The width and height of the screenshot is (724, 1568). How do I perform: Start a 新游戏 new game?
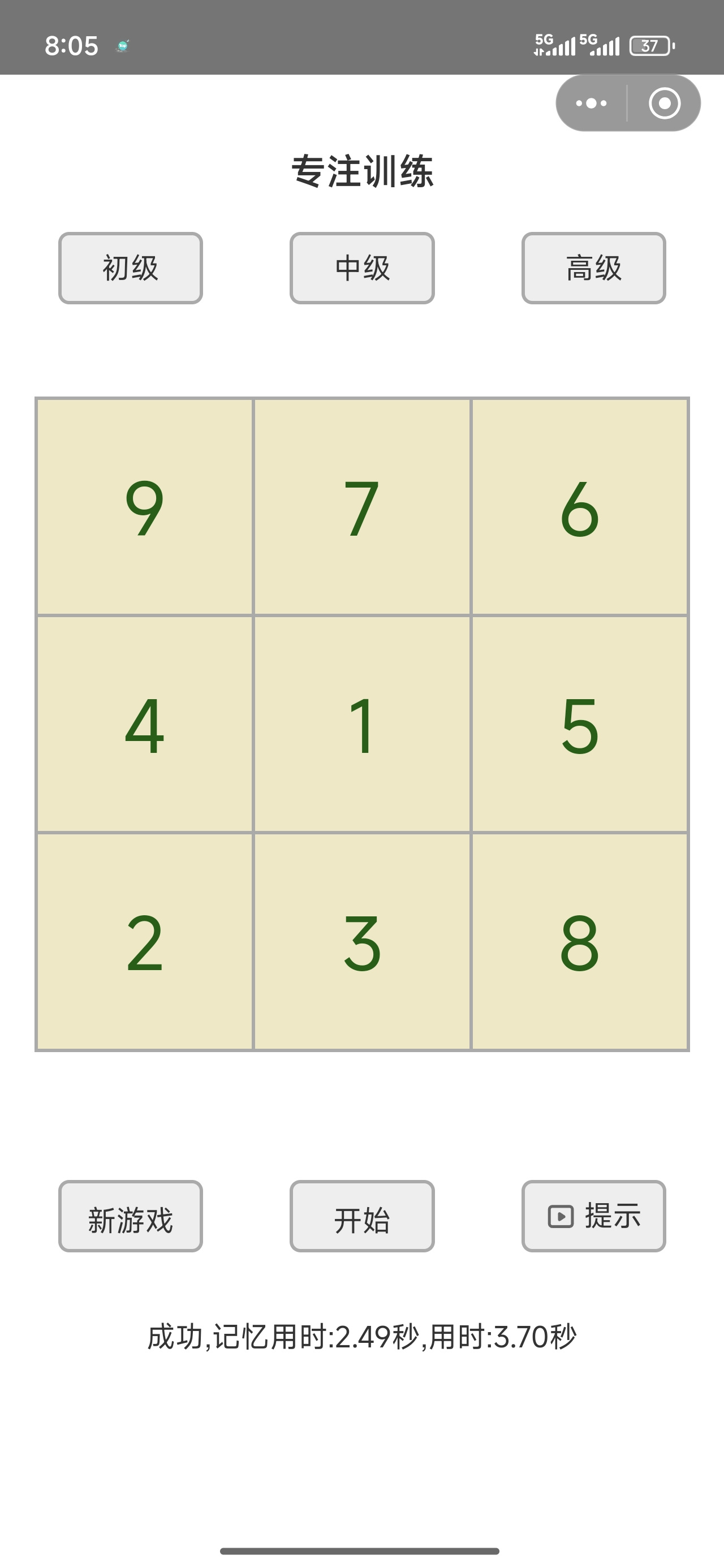(x=130, y=1216)
